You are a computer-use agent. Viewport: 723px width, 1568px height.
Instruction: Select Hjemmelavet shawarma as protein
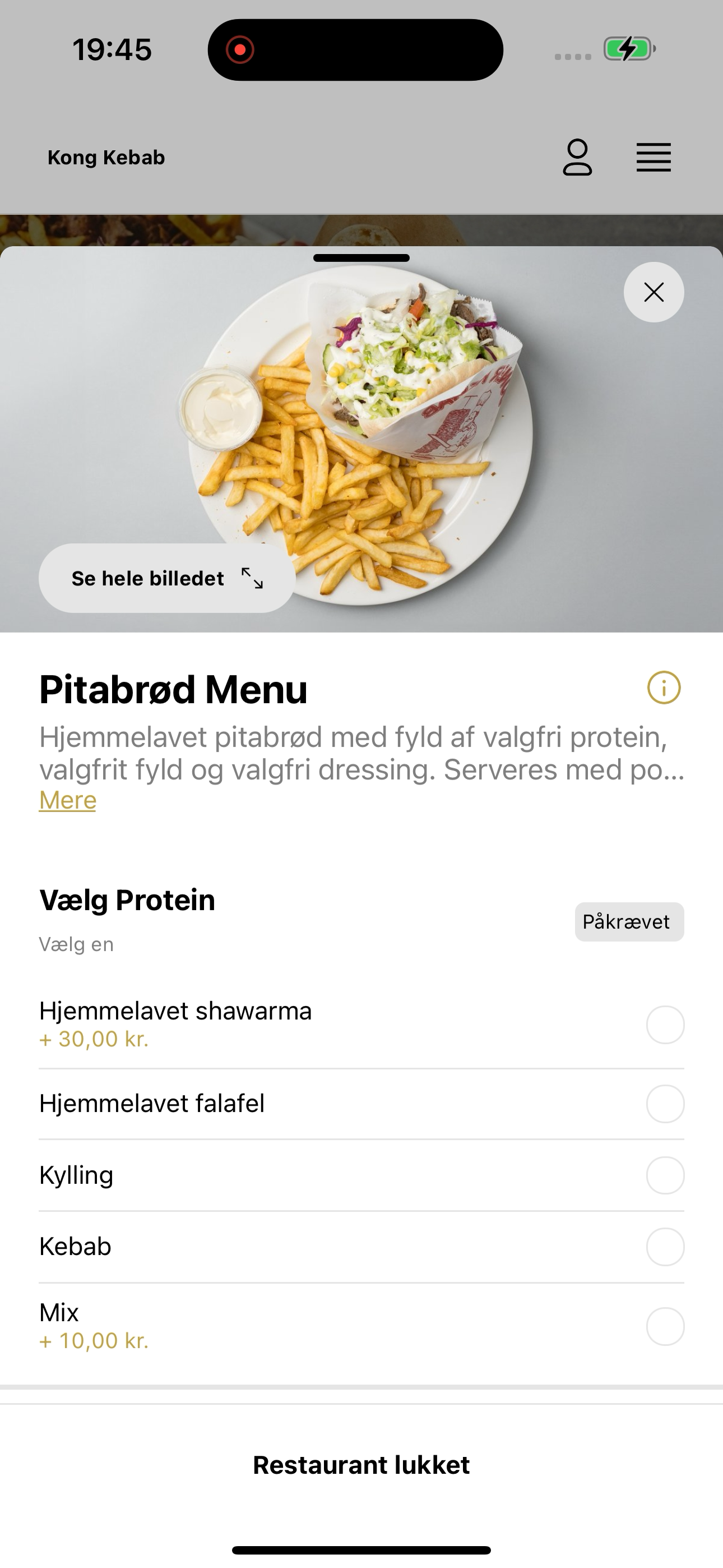pos(361,1025)
